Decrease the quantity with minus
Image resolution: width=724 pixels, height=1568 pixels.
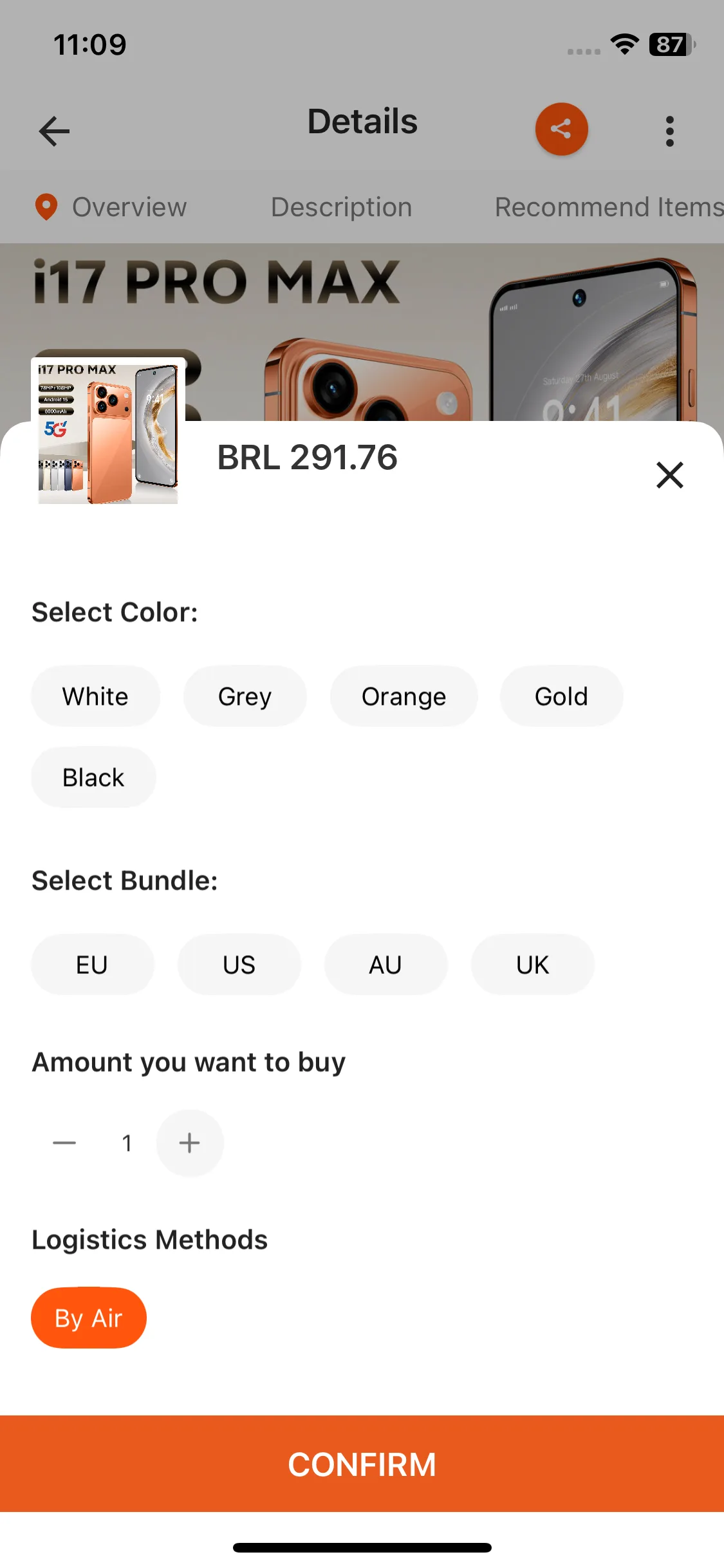[64, 1143]
